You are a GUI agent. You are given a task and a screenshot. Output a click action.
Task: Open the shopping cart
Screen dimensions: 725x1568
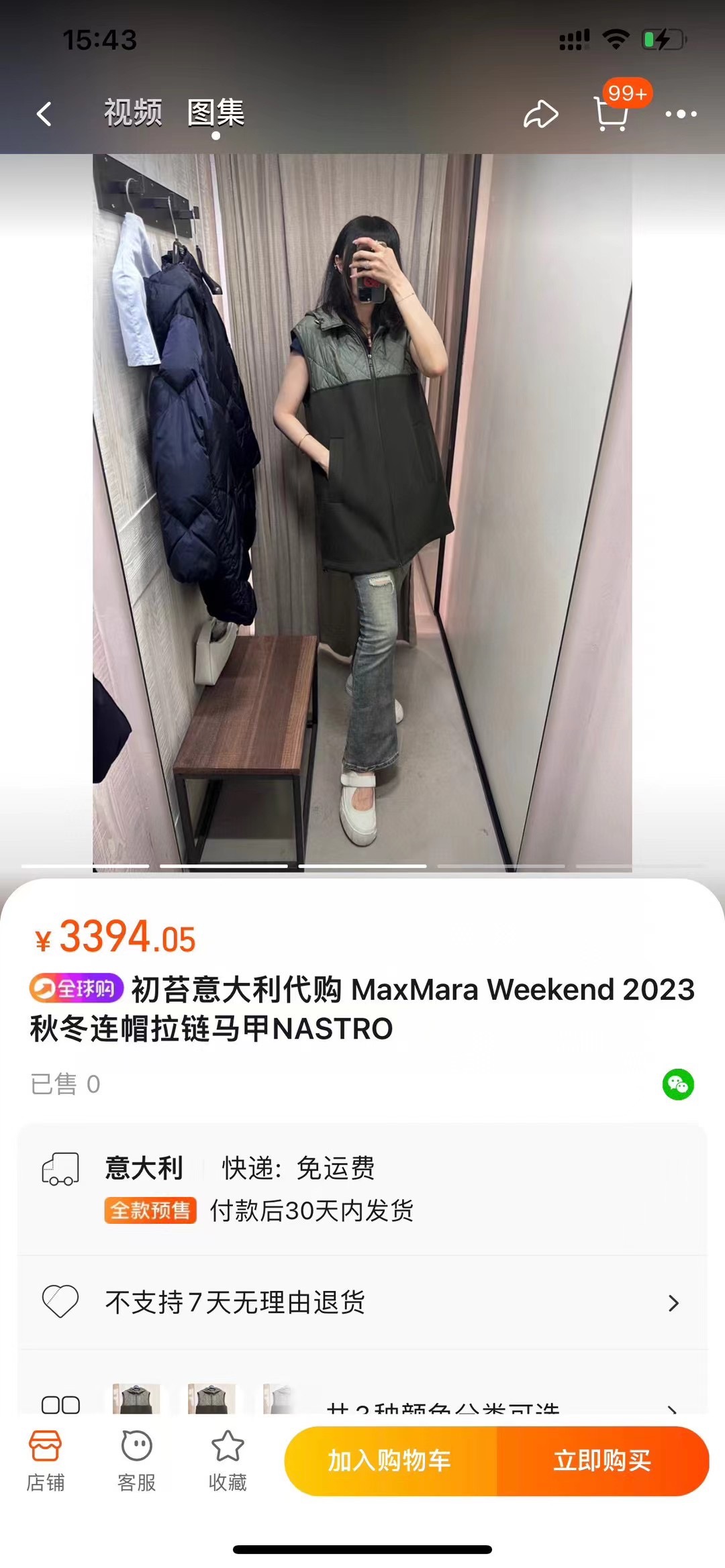tap(612, 114)
